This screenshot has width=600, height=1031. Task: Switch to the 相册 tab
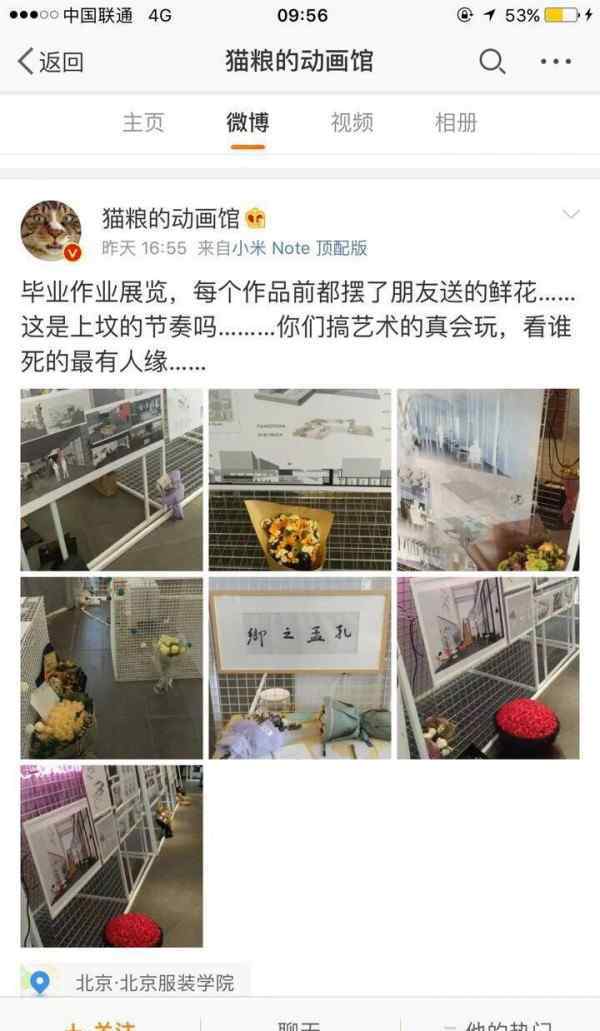click(x=456, y=123)
